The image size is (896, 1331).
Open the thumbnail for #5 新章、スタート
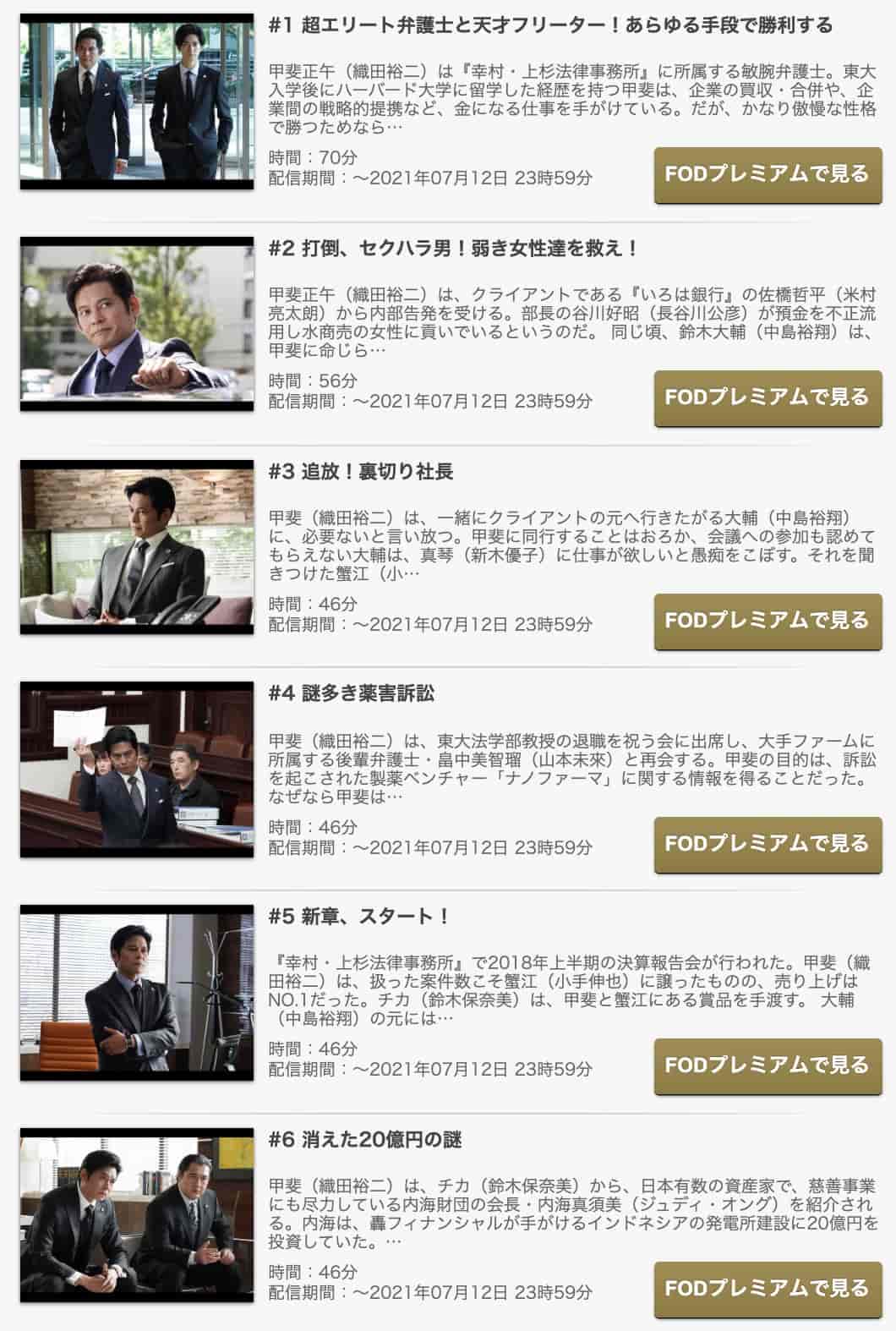tap(137, 993)
